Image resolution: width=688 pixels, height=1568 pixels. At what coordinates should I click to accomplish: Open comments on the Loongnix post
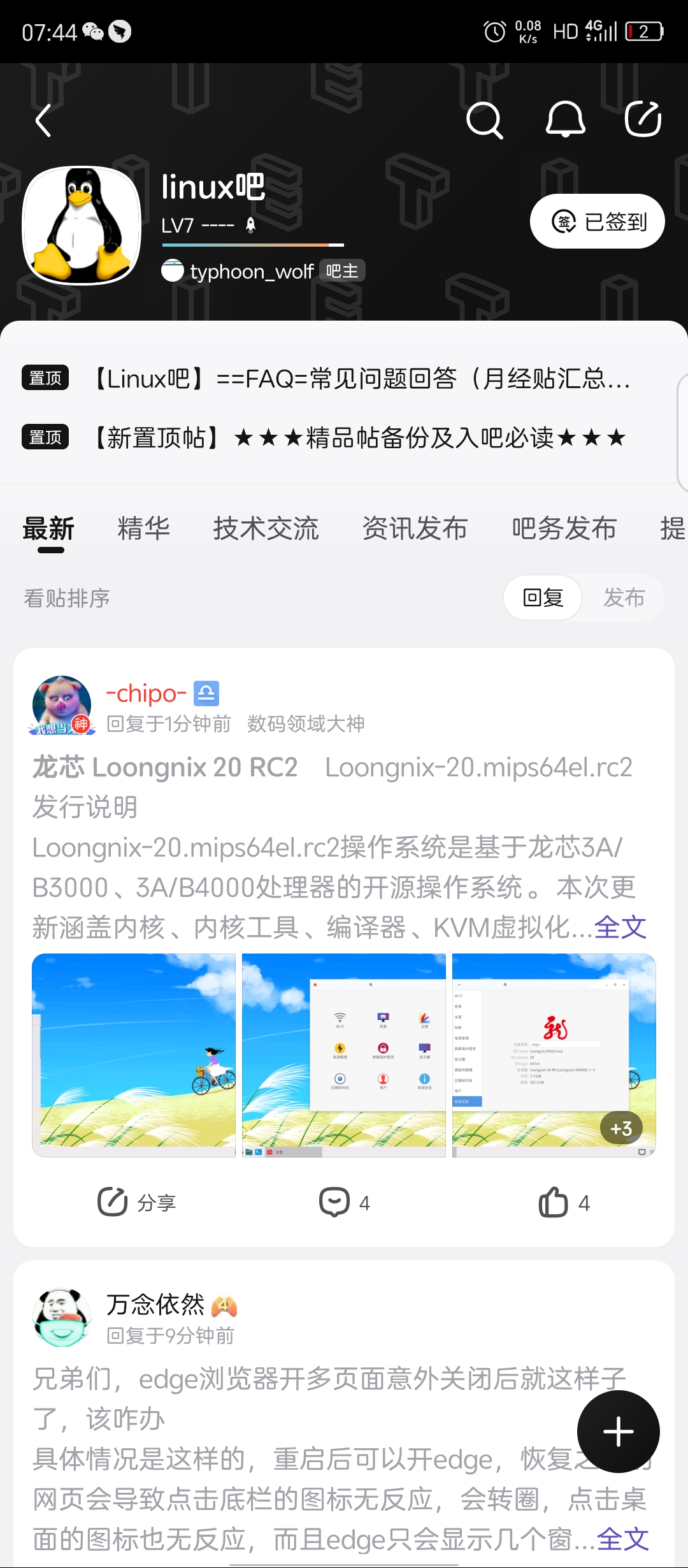[x=344, y=1203]
